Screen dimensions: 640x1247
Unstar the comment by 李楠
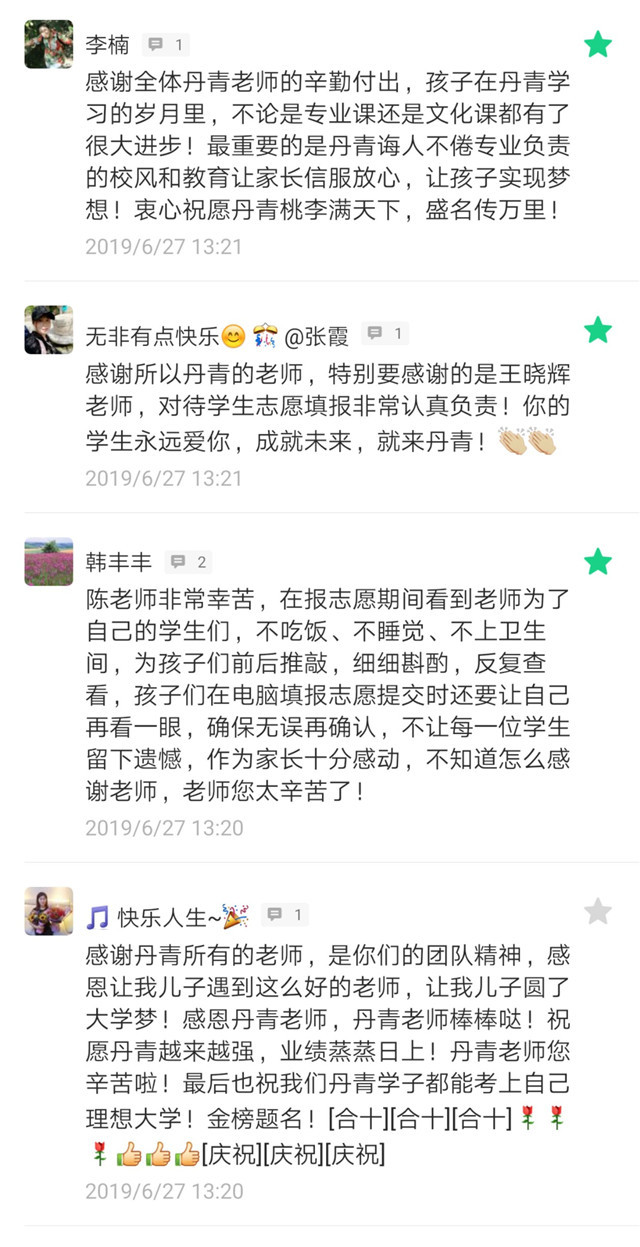pyautogui.click(x=598, y=44)
